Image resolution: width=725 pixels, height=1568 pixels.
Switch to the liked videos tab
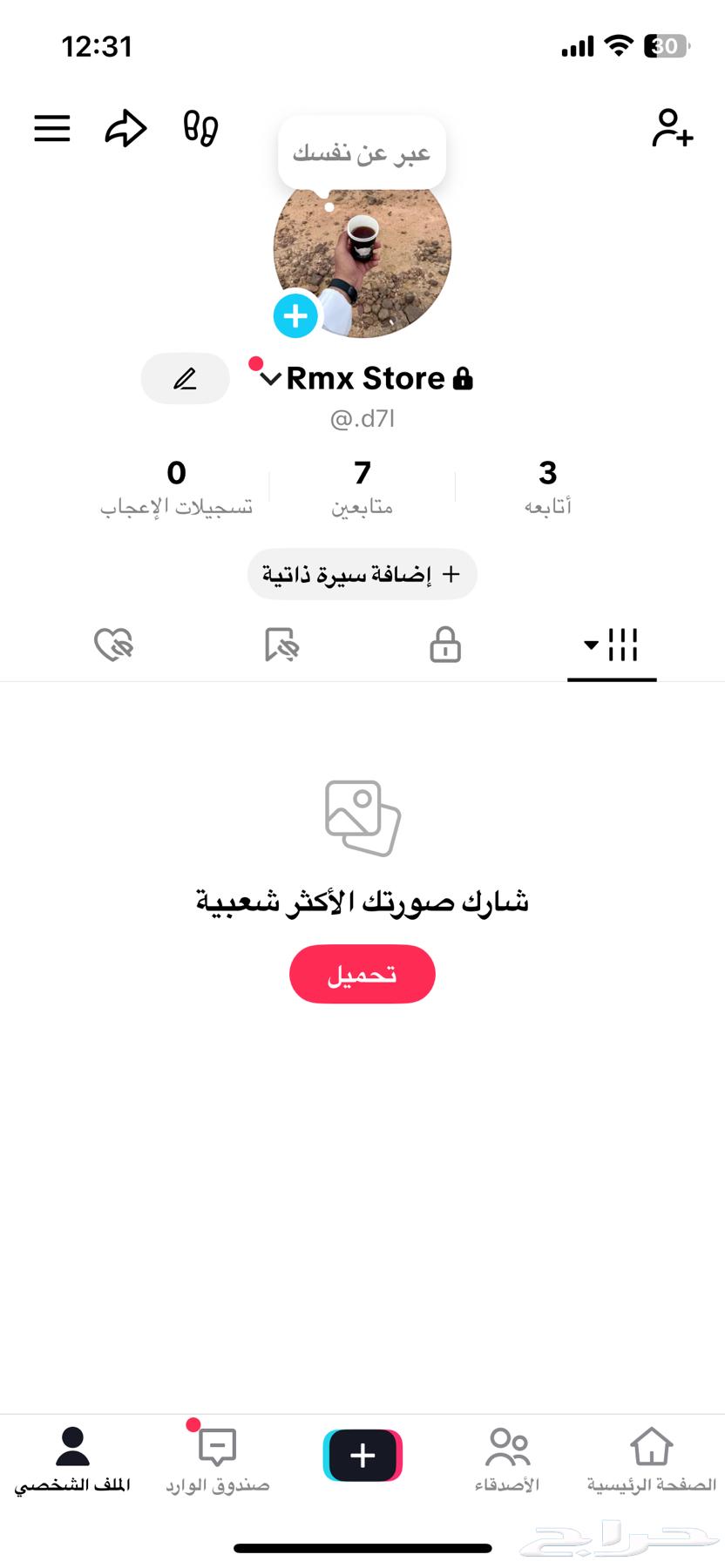coord(113,645)
